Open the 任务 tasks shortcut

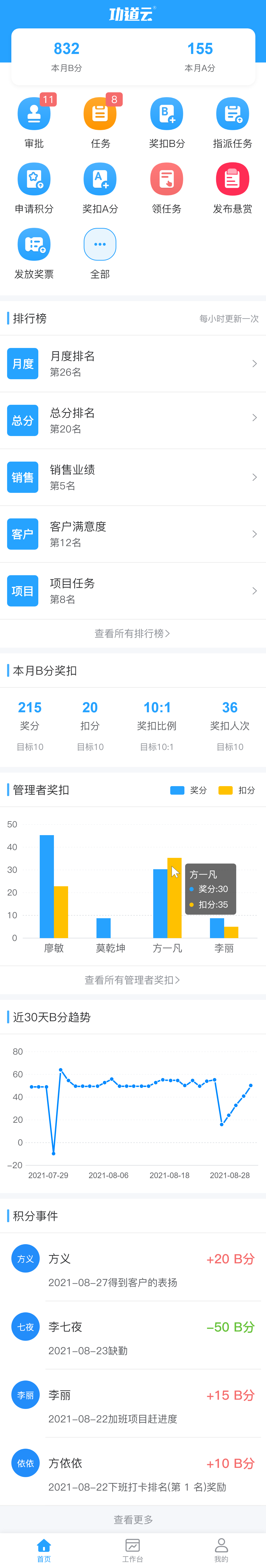pyautogui.click(x=100, y=114)
